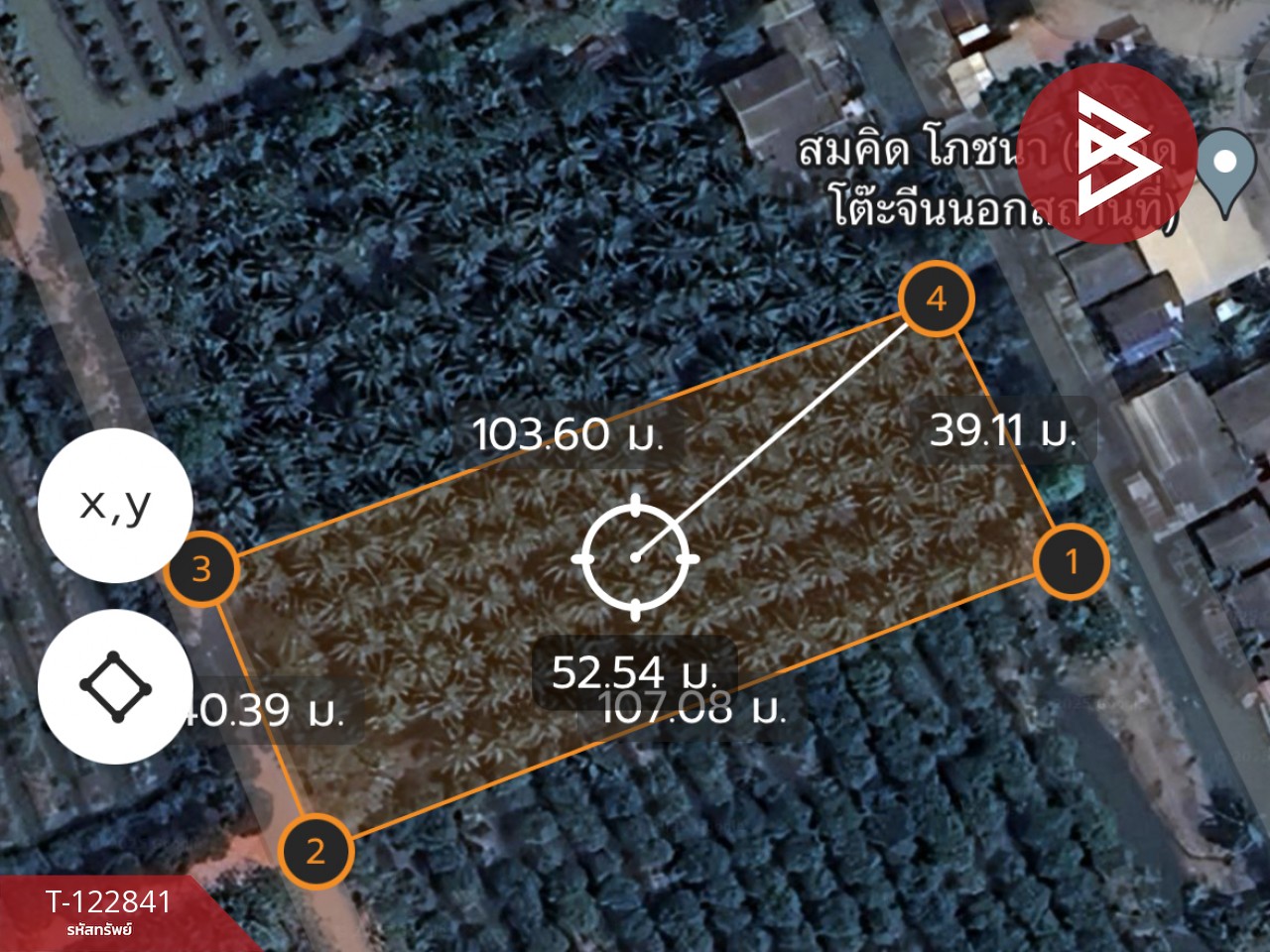Select boundary point marker 4
Image resolution: width=1270 pixels, height=952 pixels.
[x=936, y=297]
